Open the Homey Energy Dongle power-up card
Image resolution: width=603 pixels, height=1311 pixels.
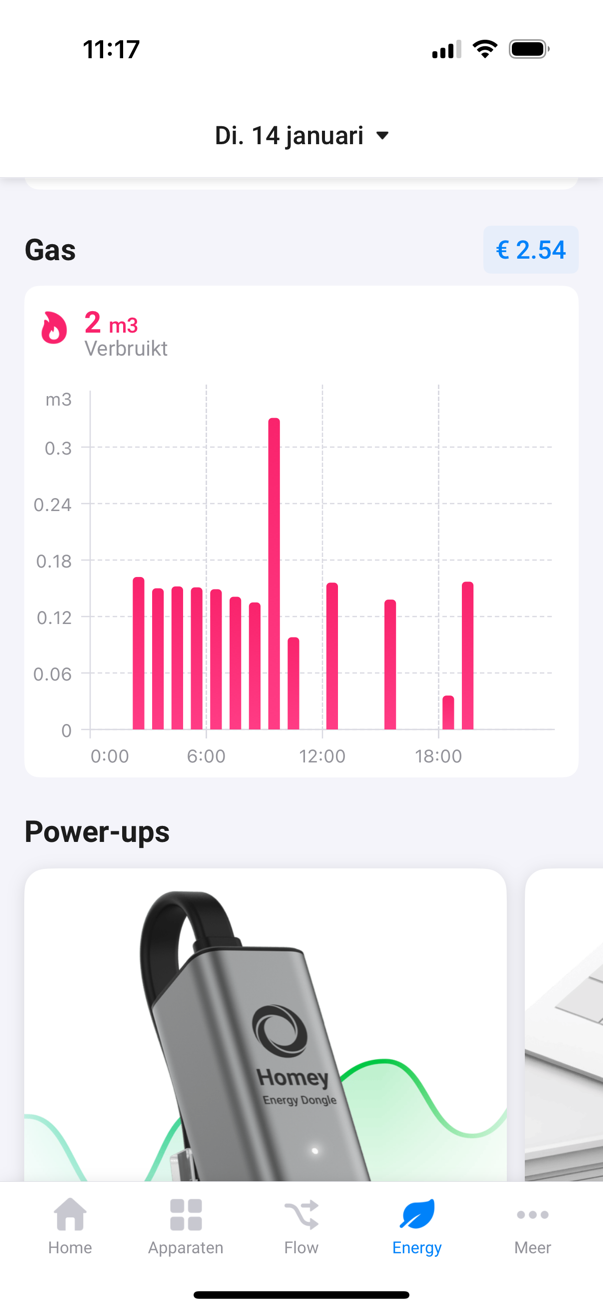pos(265,1025)
